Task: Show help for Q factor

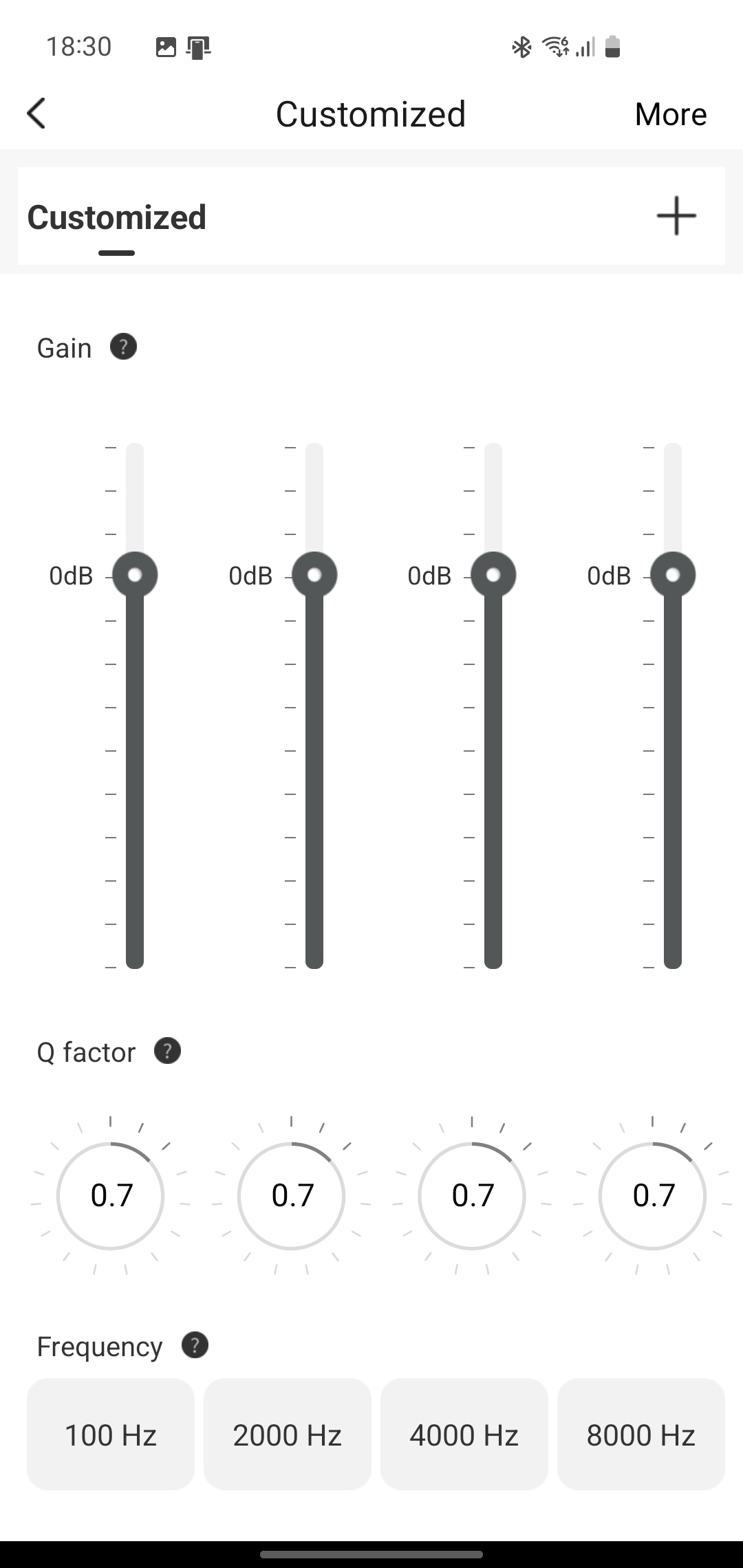Action: tap(167, 1051)
